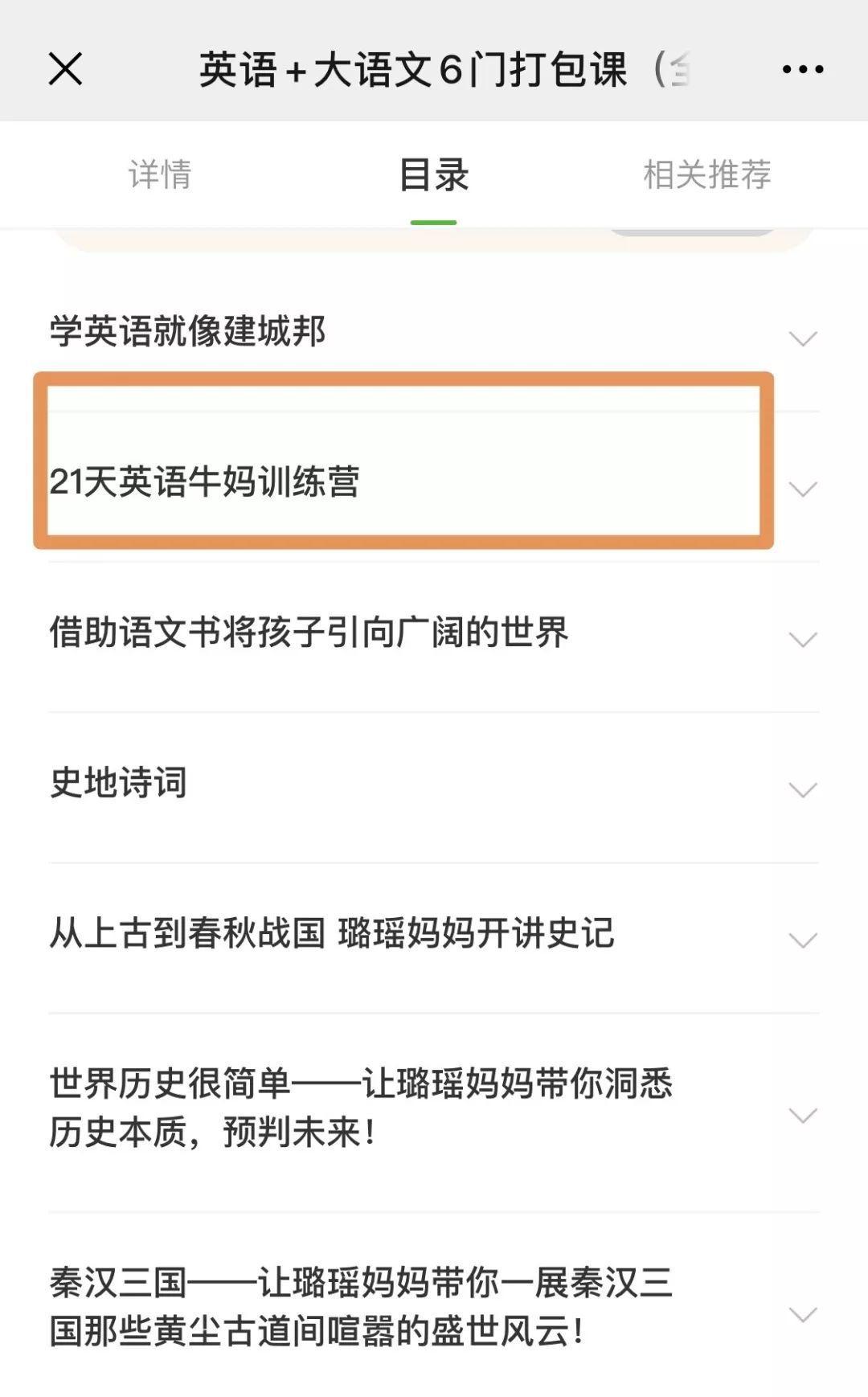This screenshot has width=868, height=1397.
Task: Expand the 学英语就像建城邦 section
Action: 434,334
